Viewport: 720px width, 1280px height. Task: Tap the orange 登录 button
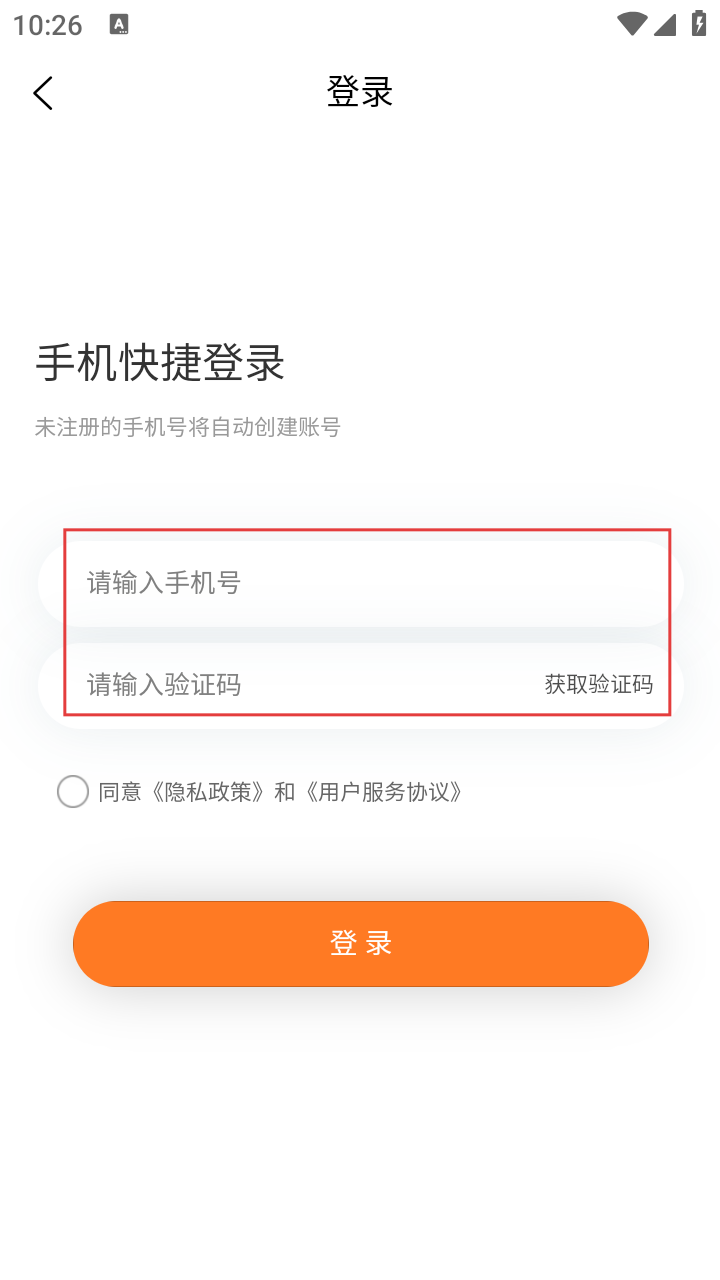pos(361,944)
